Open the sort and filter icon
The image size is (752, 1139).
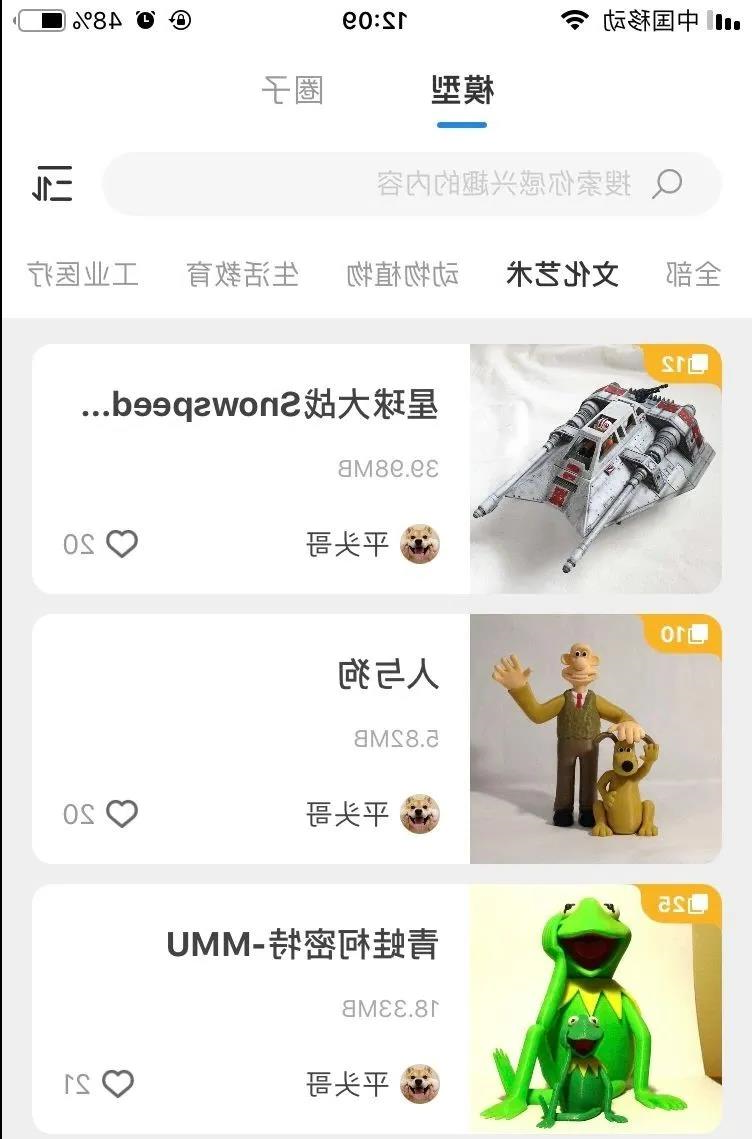[x=52, y=184]
